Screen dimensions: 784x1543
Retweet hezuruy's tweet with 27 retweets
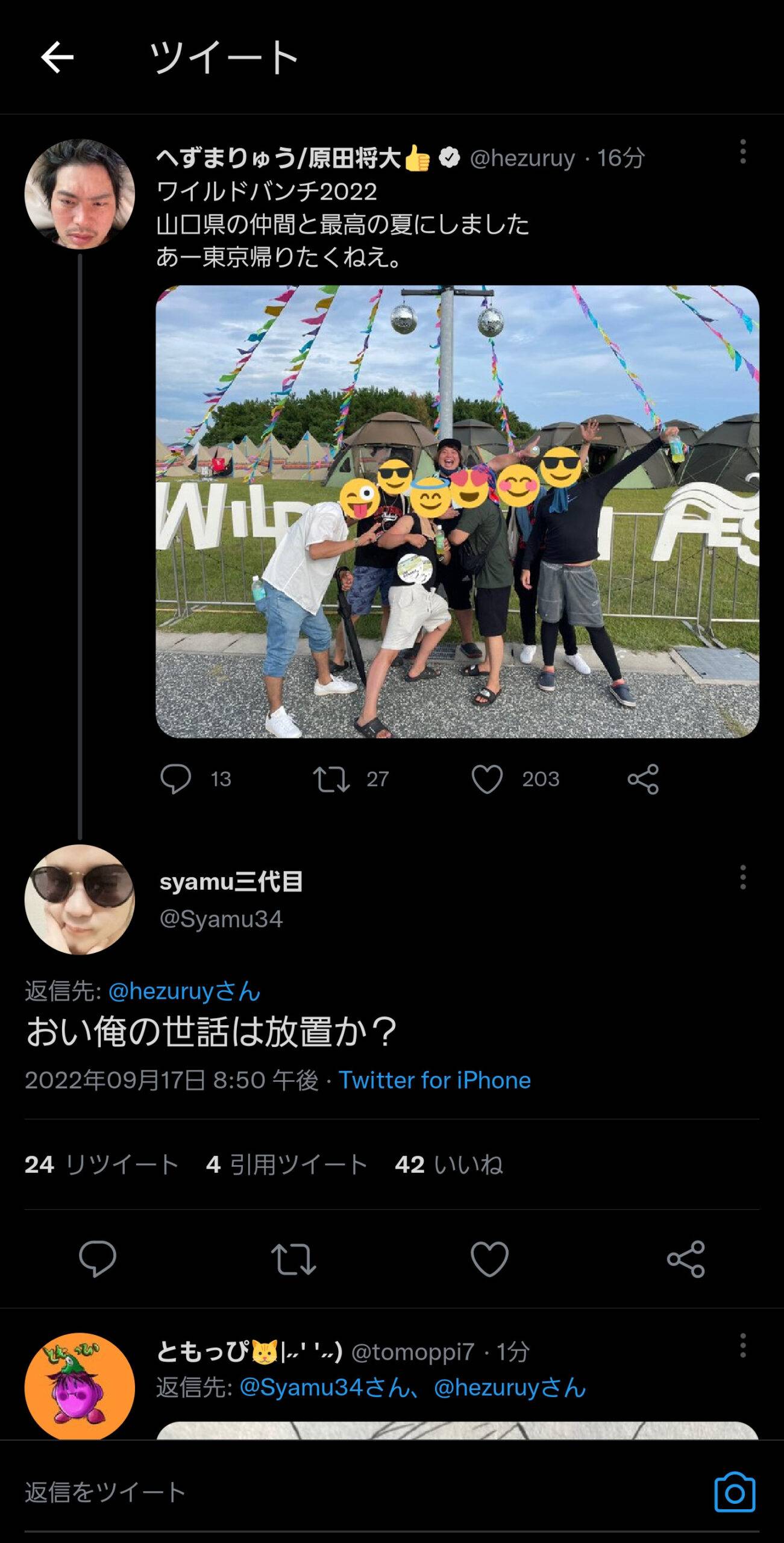tap(332, 779)
